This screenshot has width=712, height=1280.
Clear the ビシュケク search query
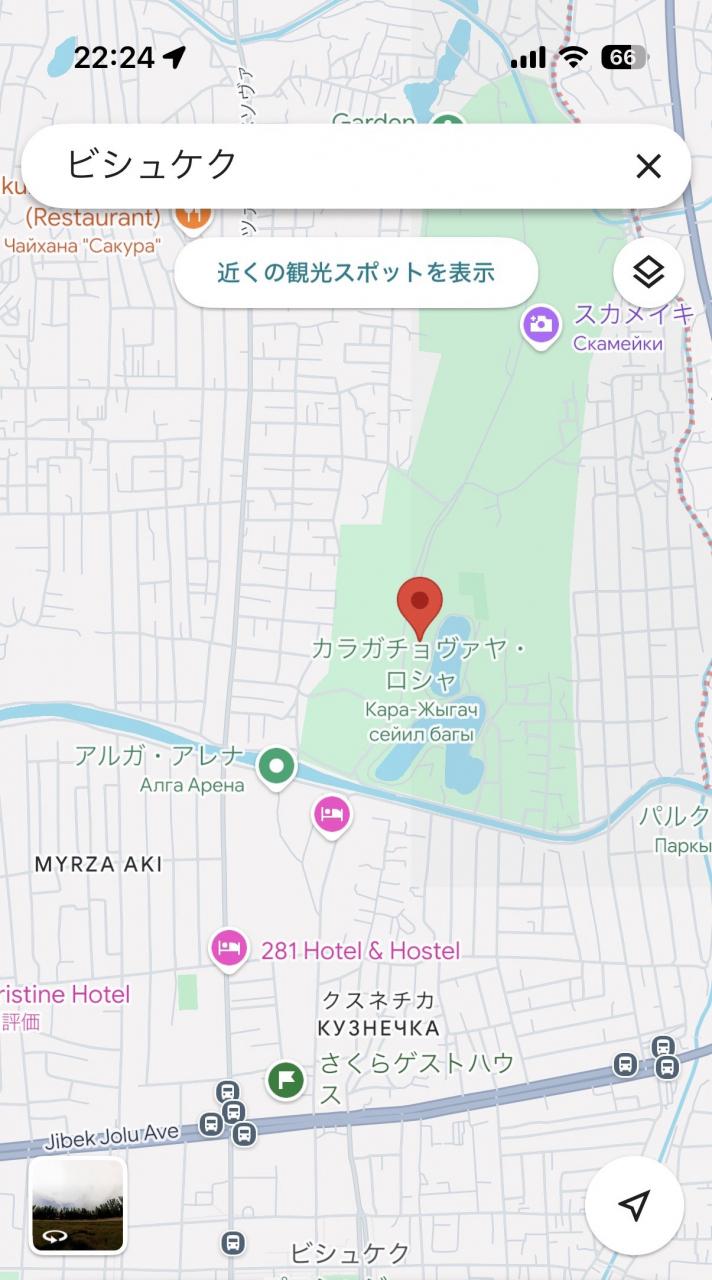648,166
